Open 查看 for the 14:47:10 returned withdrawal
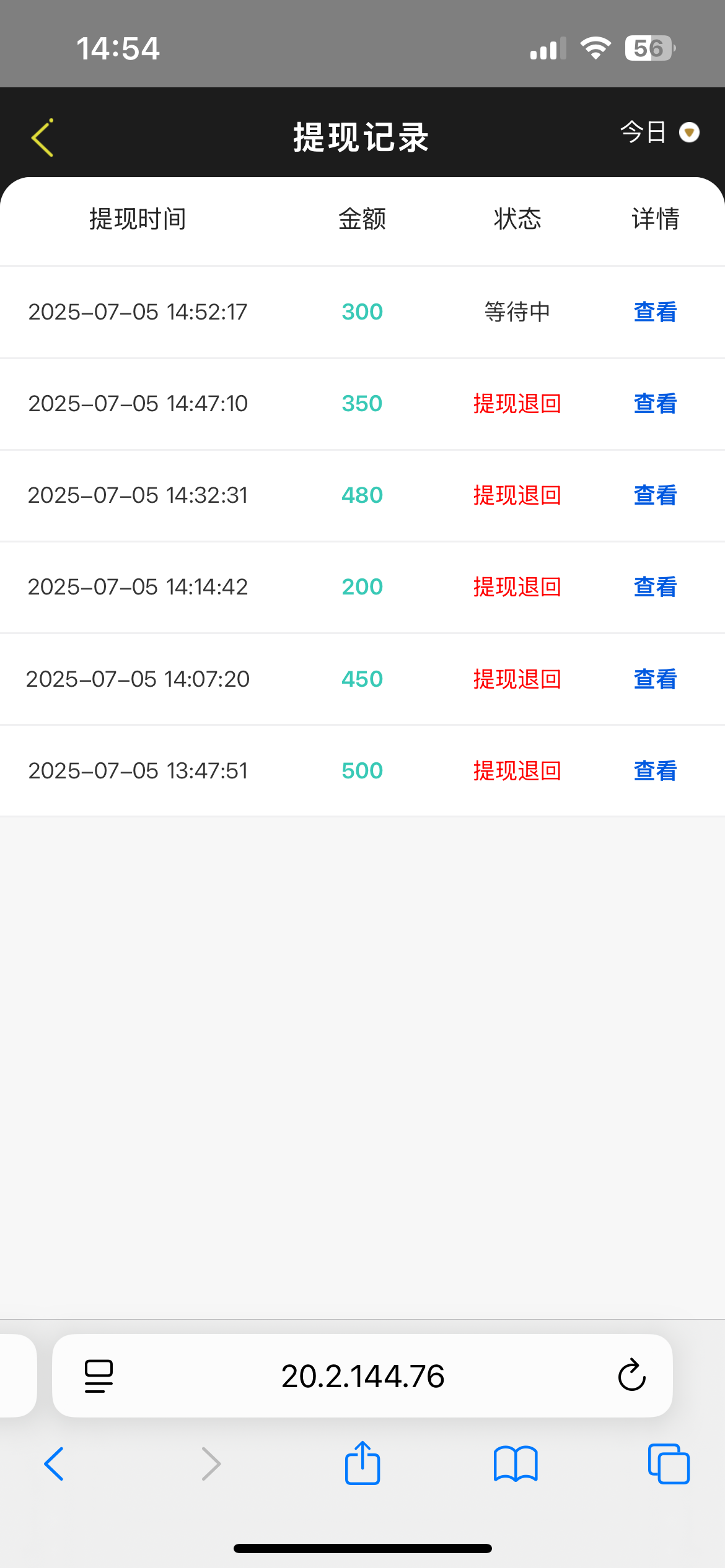The image size is (725, 1568). point(654,403)
